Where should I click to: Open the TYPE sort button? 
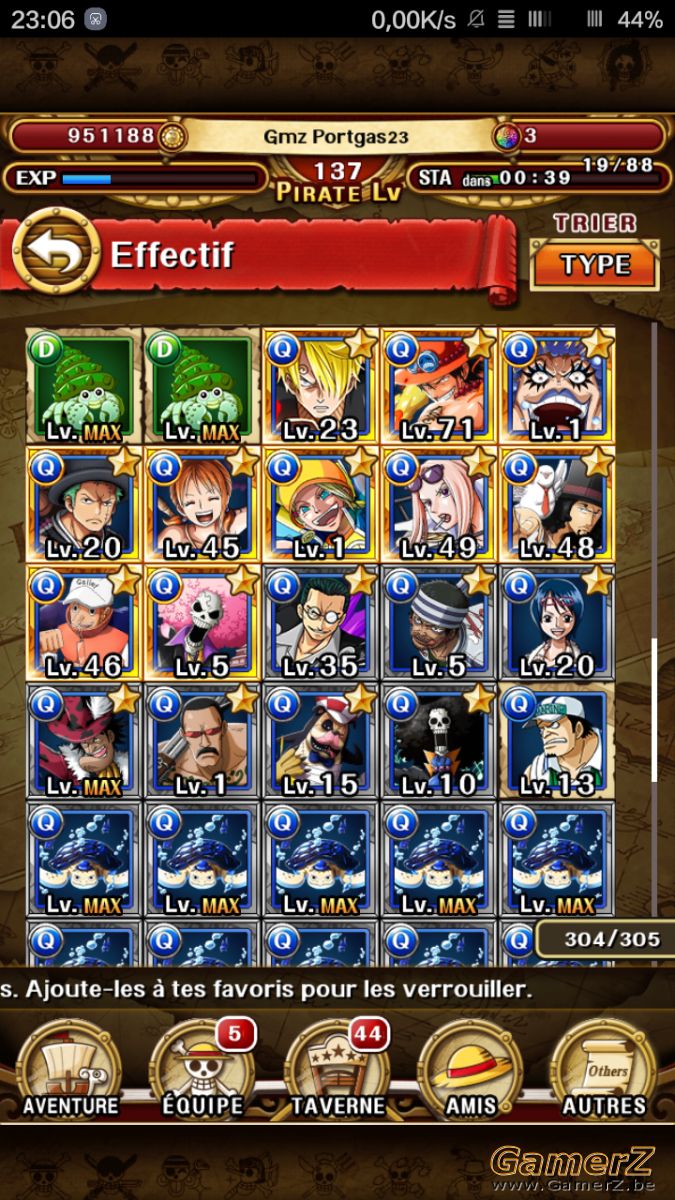point(594,264)
